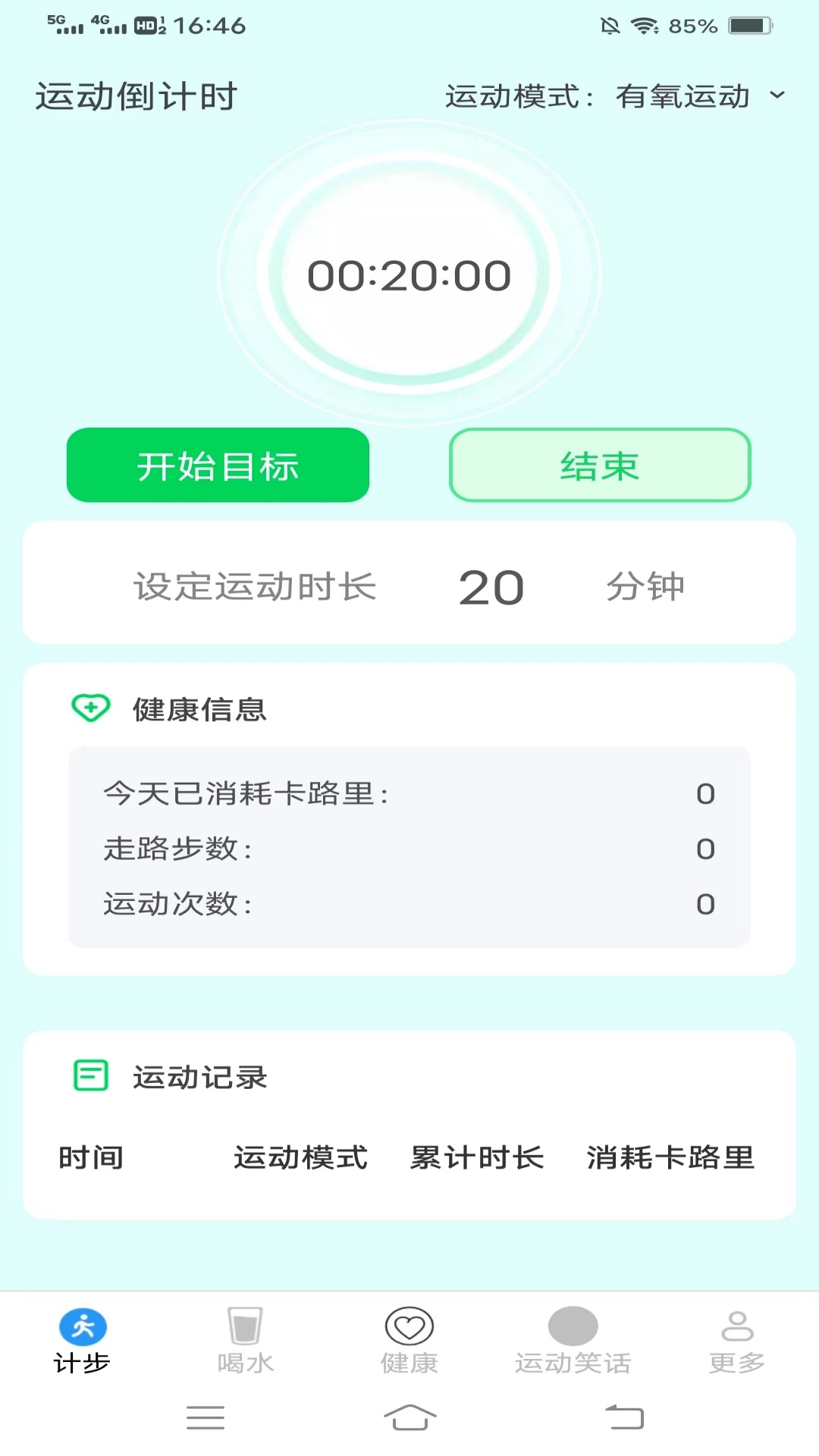The height and width of the screenshot is (1456, 819).
Task: Select the 运动笑话 tab
Action: point(573,1341)
